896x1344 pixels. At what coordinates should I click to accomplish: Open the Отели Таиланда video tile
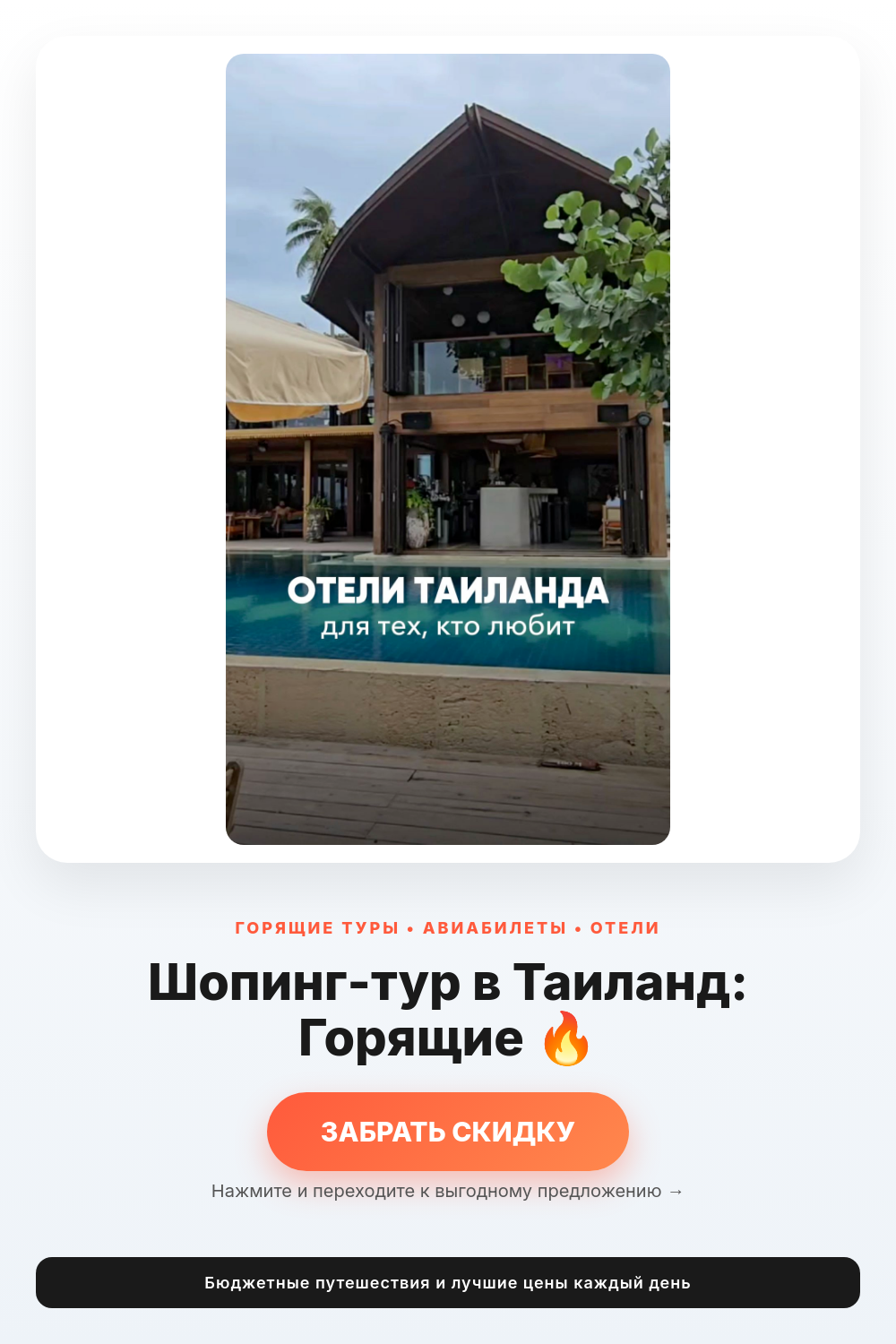pos(448,449)
